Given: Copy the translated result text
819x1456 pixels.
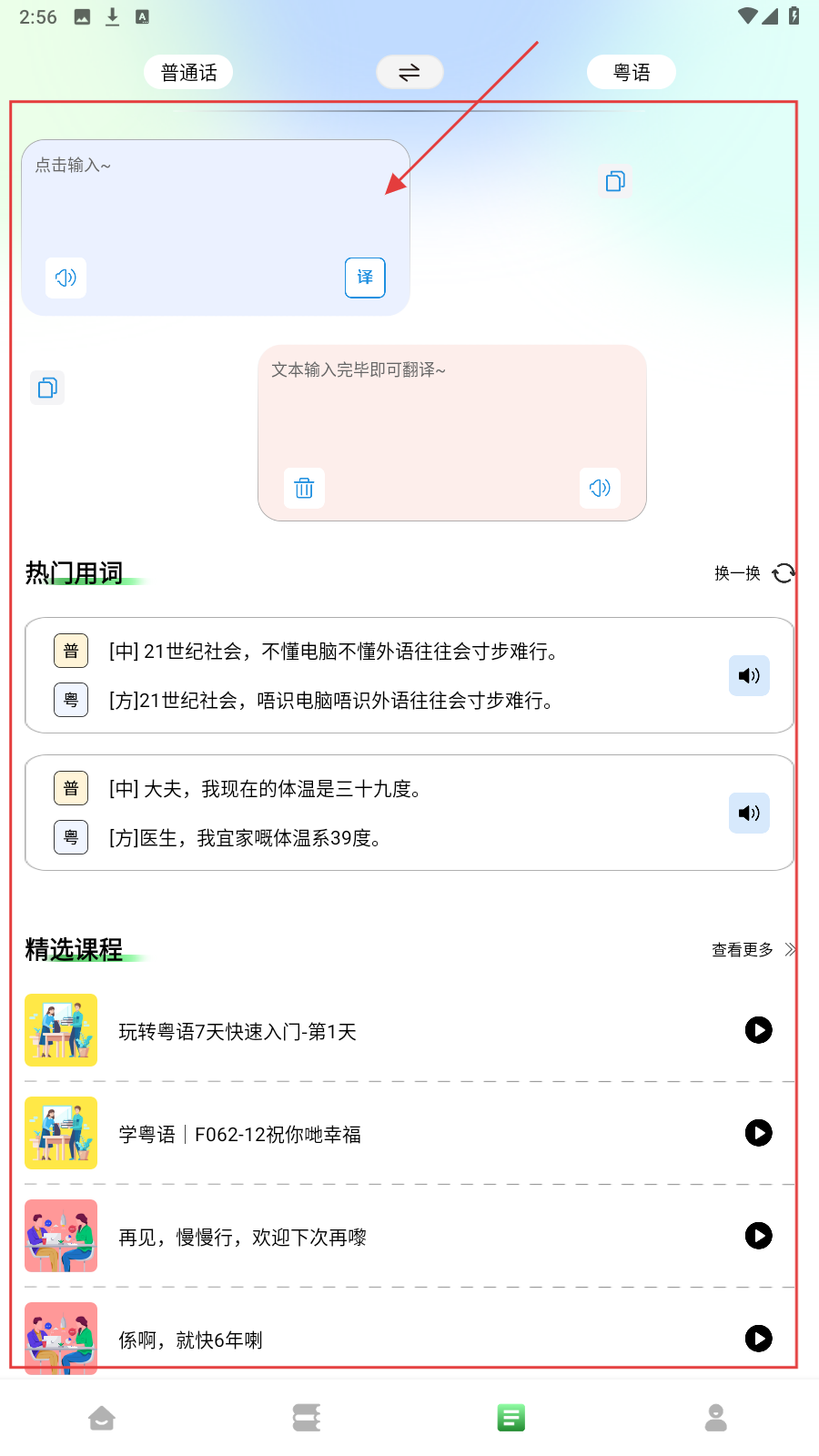Looking at the screenshot, I should pyautogui.click(x=47, y=389).
